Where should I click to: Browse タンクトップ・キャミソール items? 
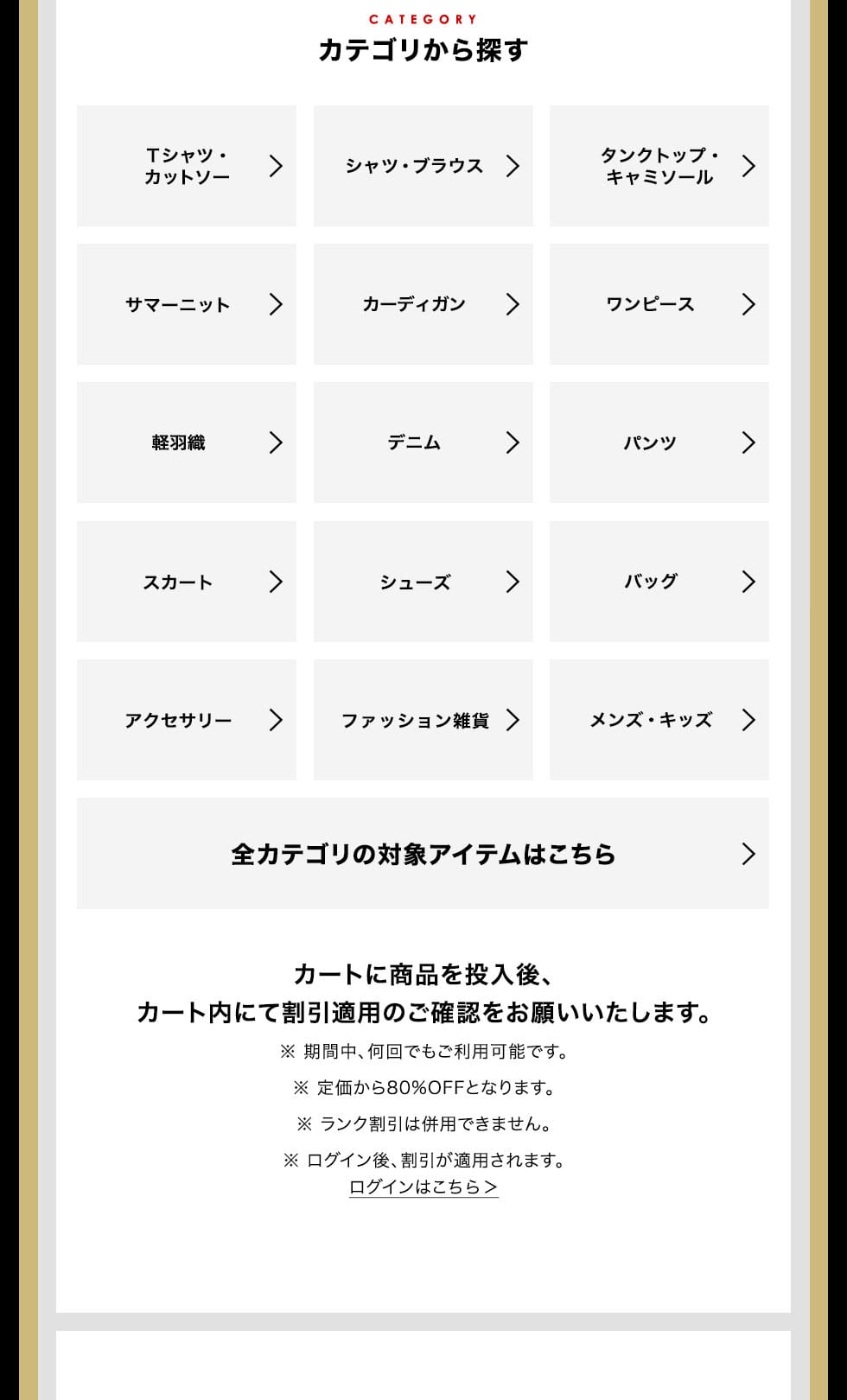click(x=659, y=166)
